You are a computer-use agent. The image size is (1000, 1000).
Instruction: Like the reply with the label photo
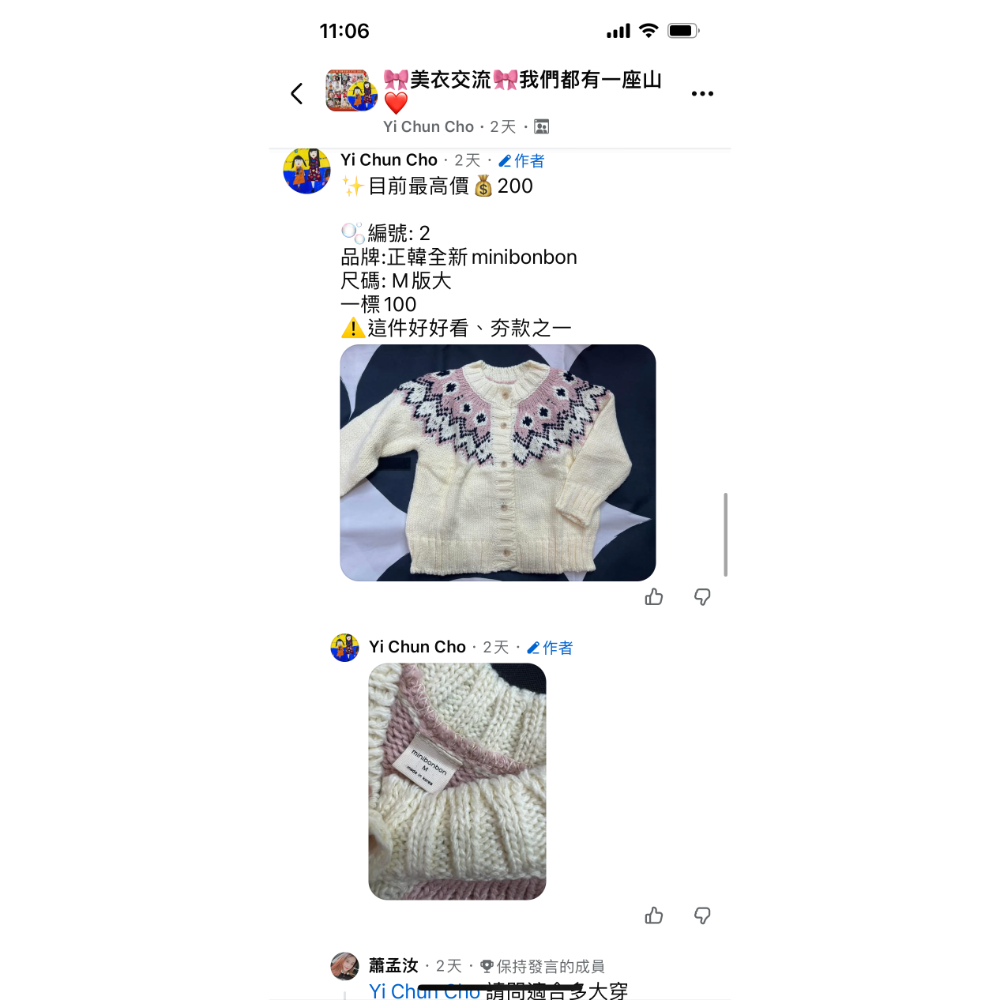coord(654,915)
